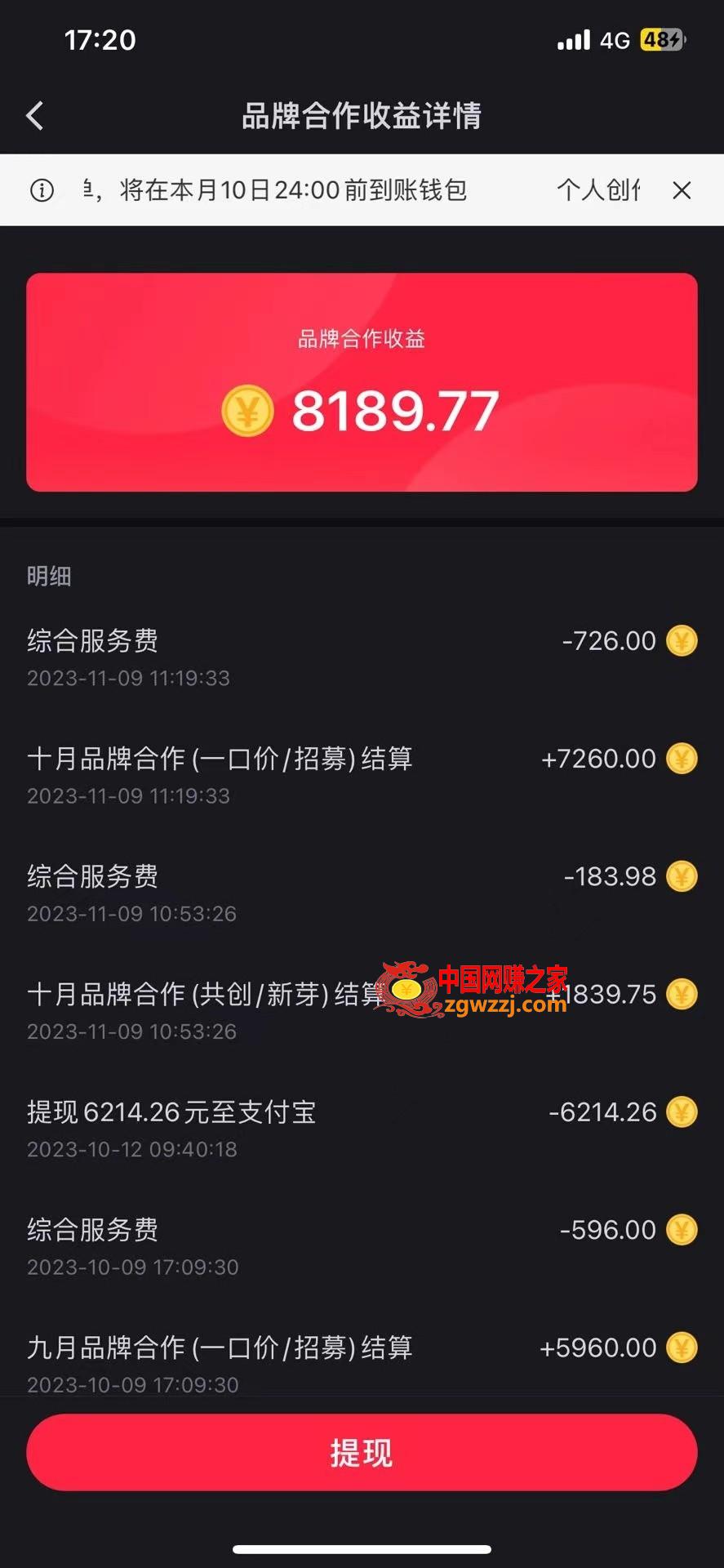Screen dimensions: 724x1568
Task: Go back using the top-left arrow
Action: (x=34, y=116)
